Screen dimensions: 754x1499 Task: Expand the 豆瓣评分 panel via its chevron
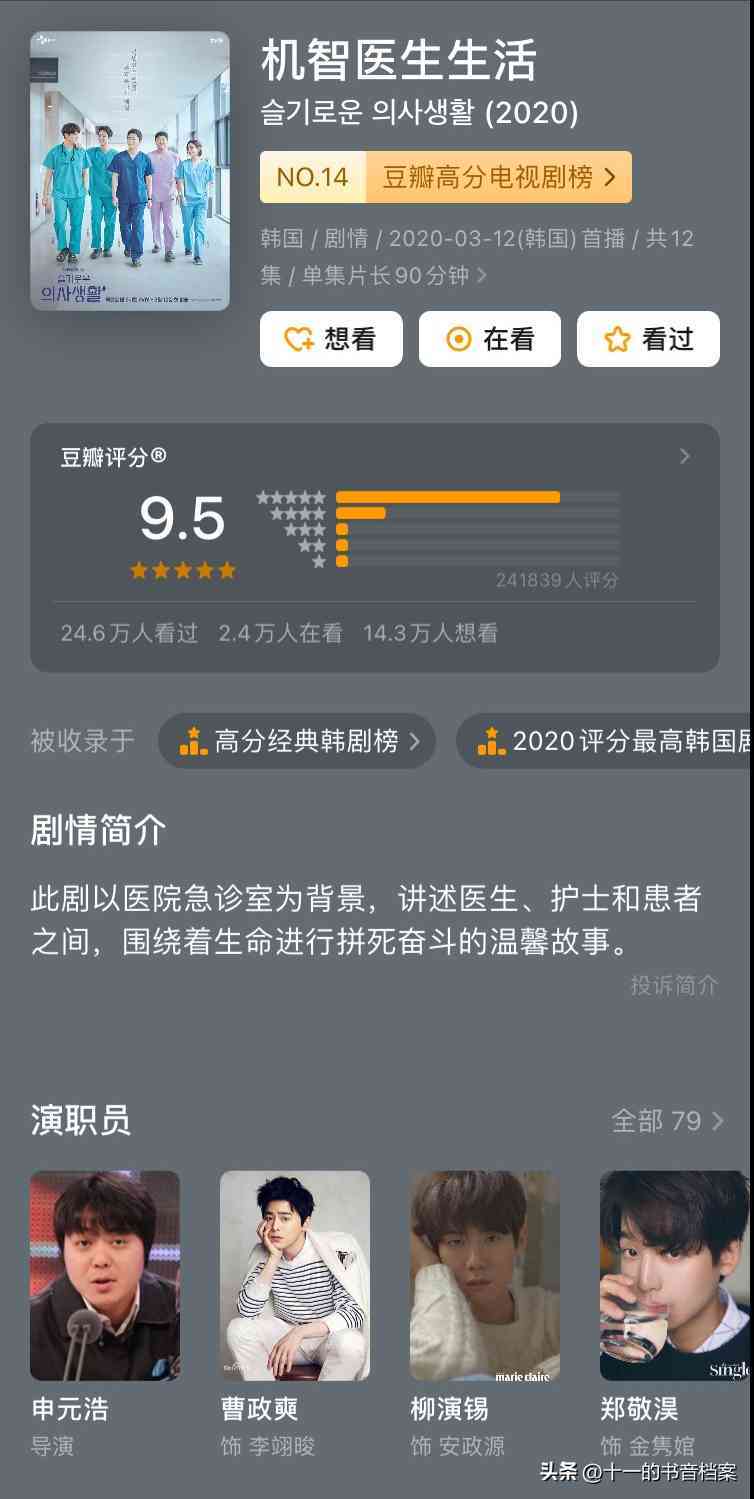point(684,456)
